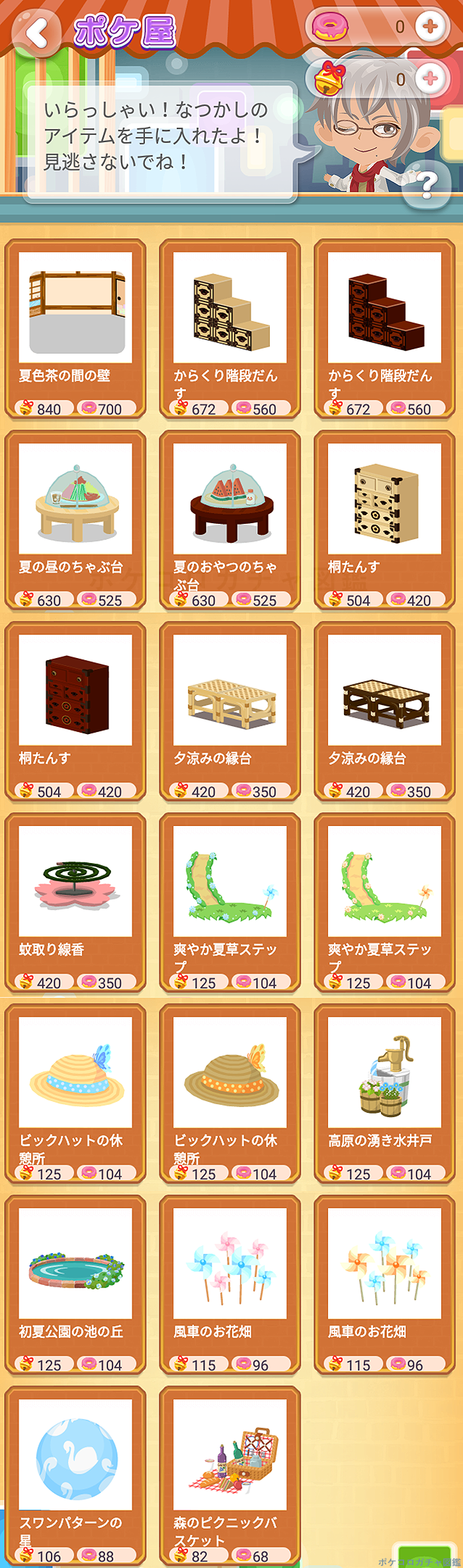Open the 蚊取り線香 item card

click(x=75, y=901)
